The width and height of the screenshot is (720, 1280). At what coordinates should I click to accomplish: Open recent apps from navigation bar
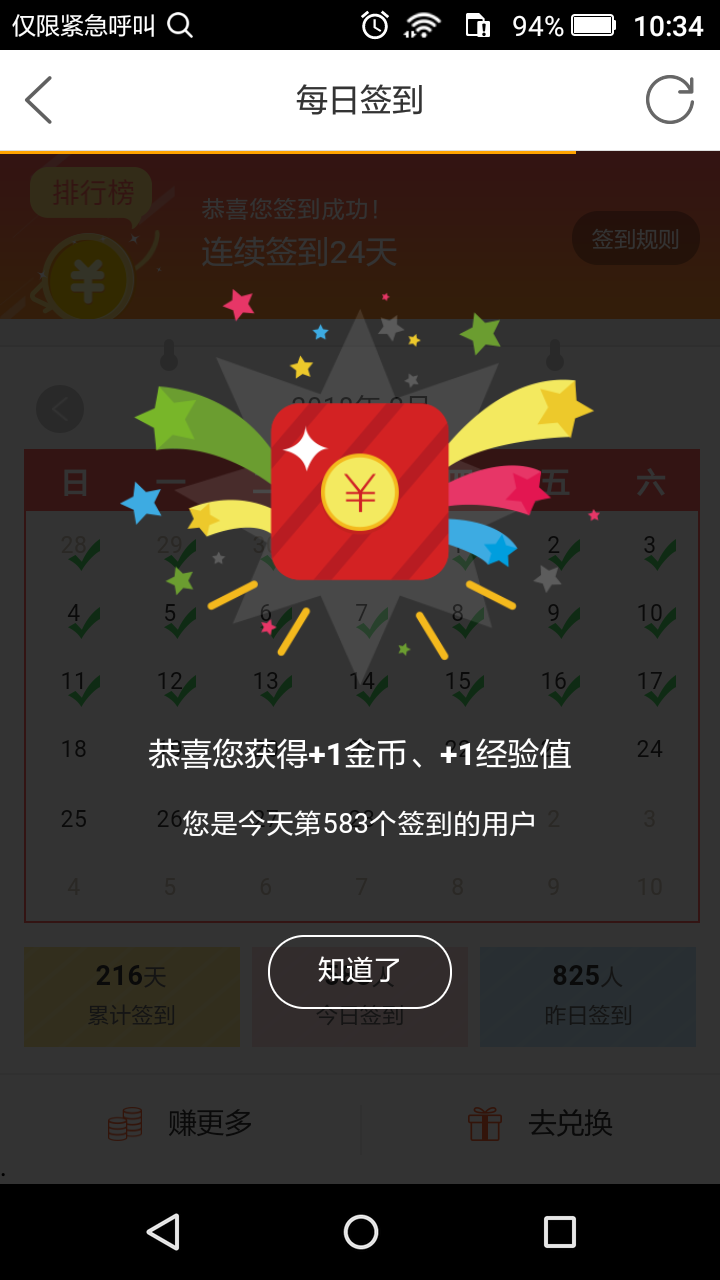[x=559, y=1232]
